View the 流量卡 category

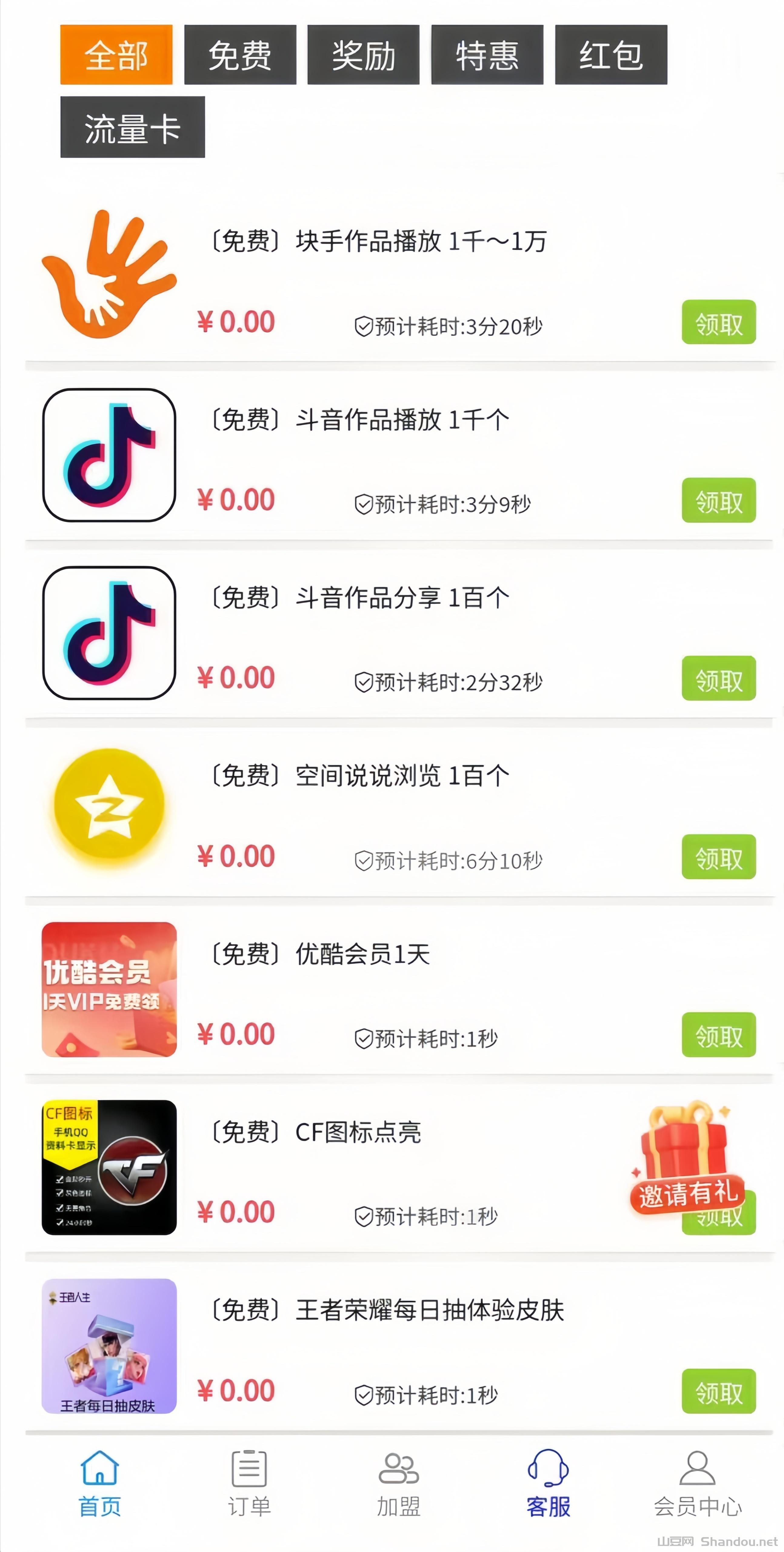(x=132, y=127)
